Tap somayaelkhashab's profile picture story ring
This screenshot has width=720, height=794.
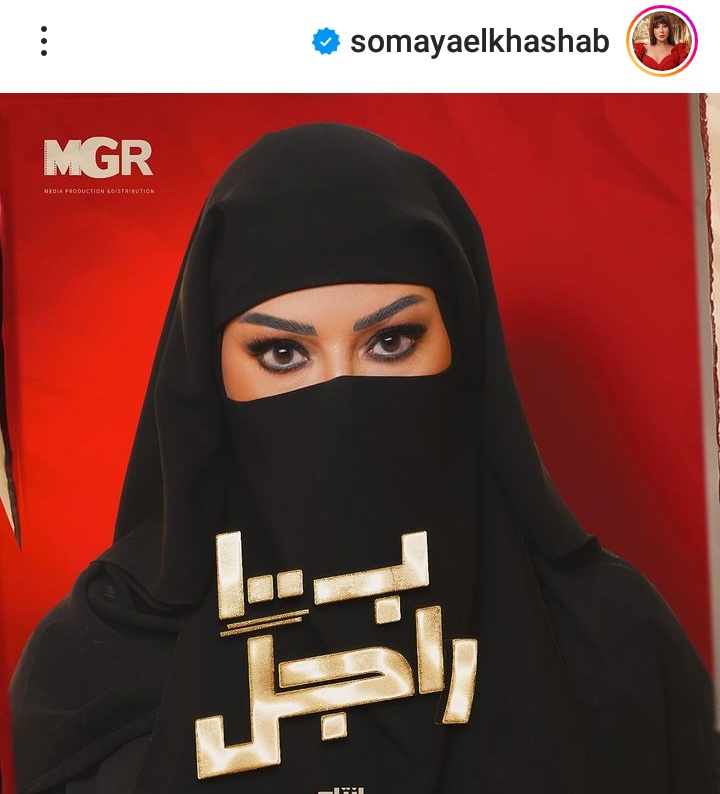click(661, 42)
